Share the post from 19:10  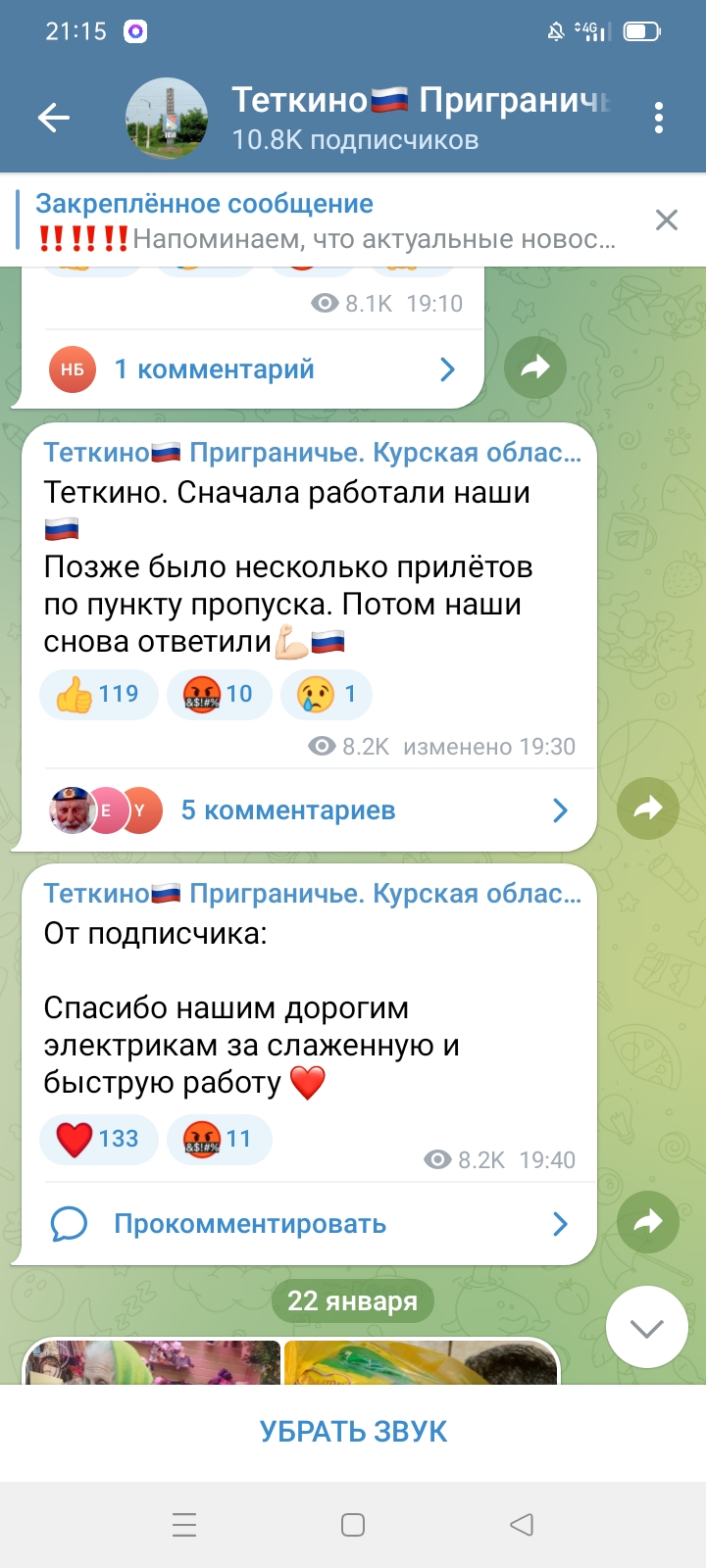(535, 367)
